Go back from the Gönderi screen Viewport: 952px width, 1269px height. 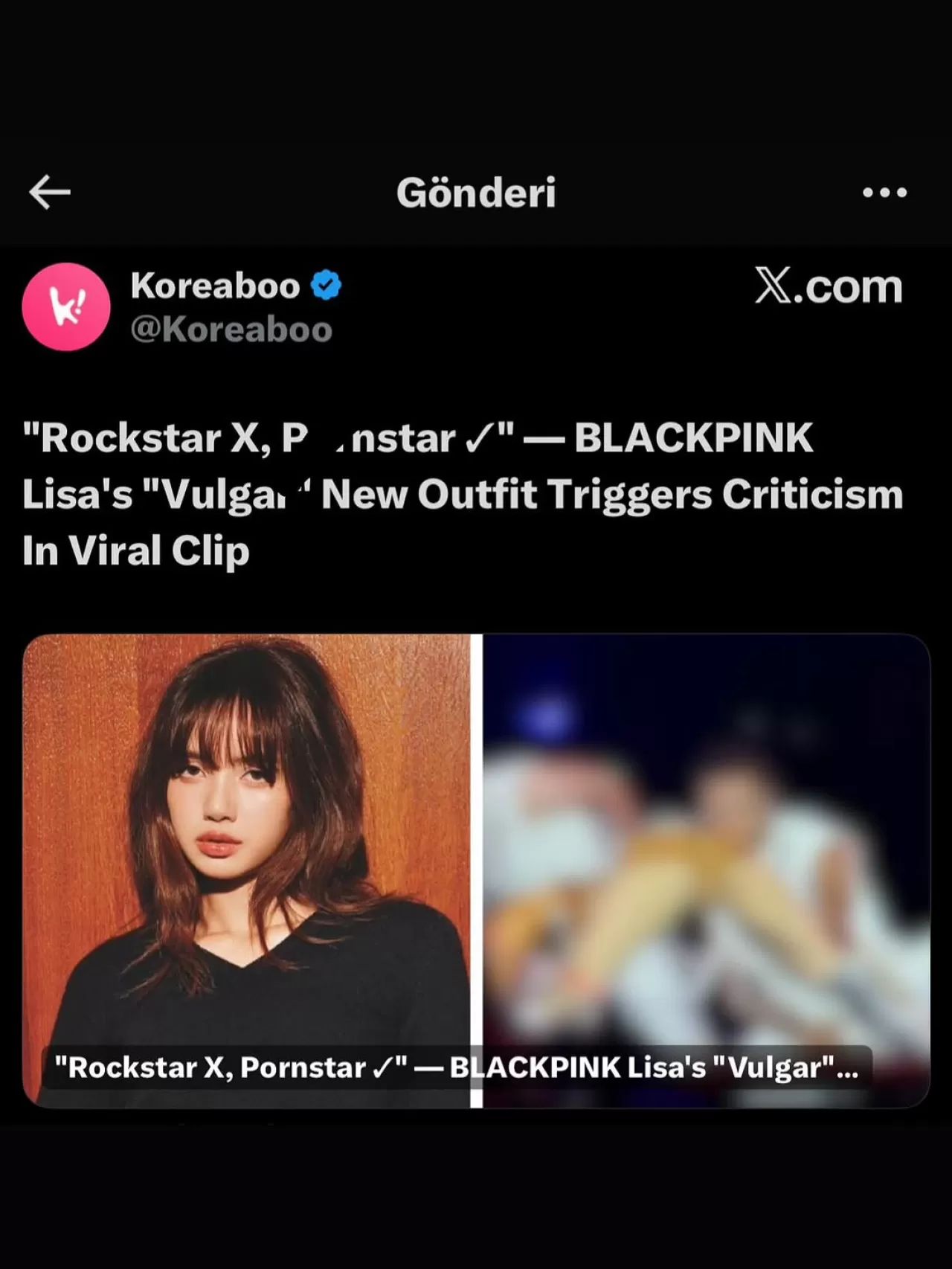(50, 192)
